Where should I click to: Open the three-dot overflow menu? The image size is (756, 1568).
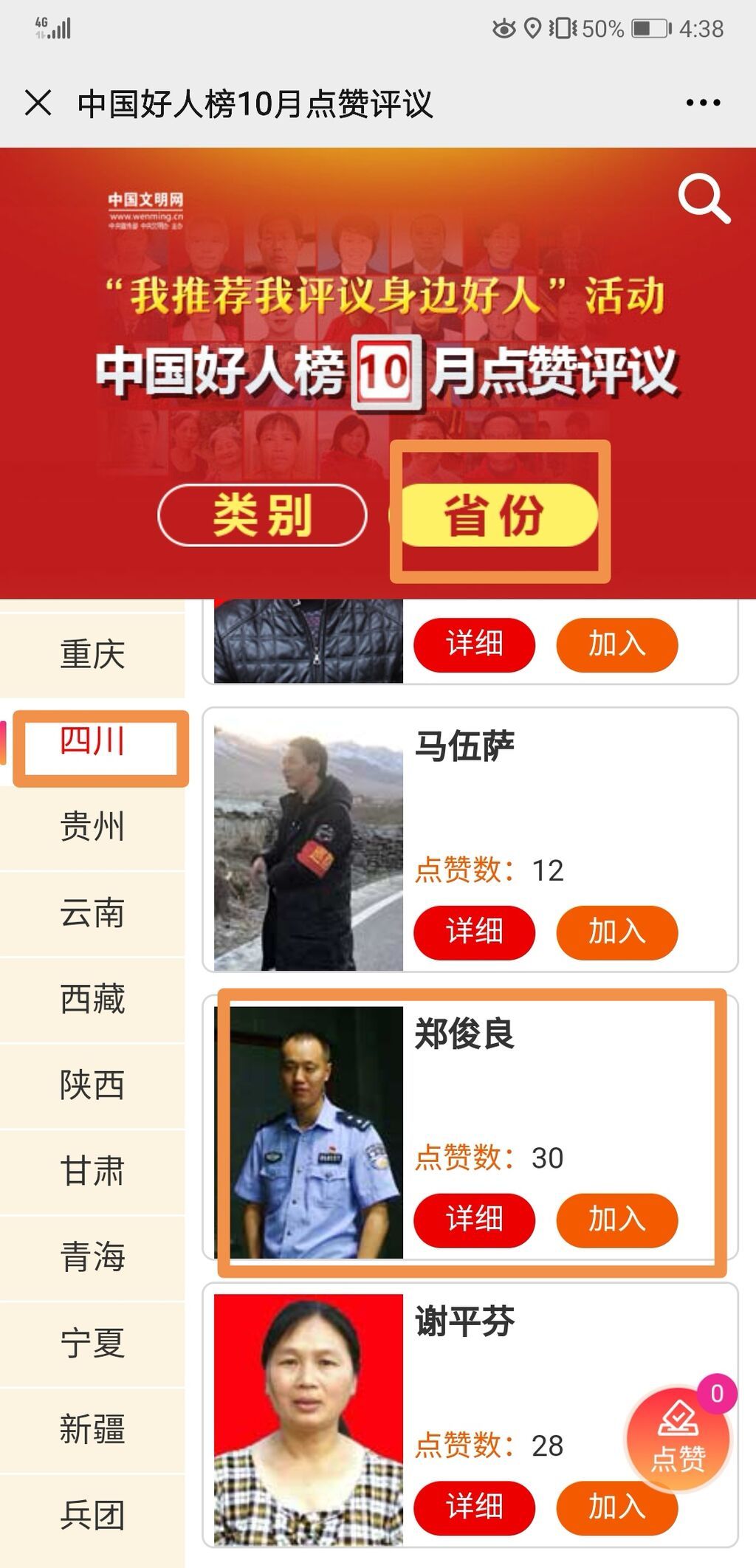coord(703,103)
